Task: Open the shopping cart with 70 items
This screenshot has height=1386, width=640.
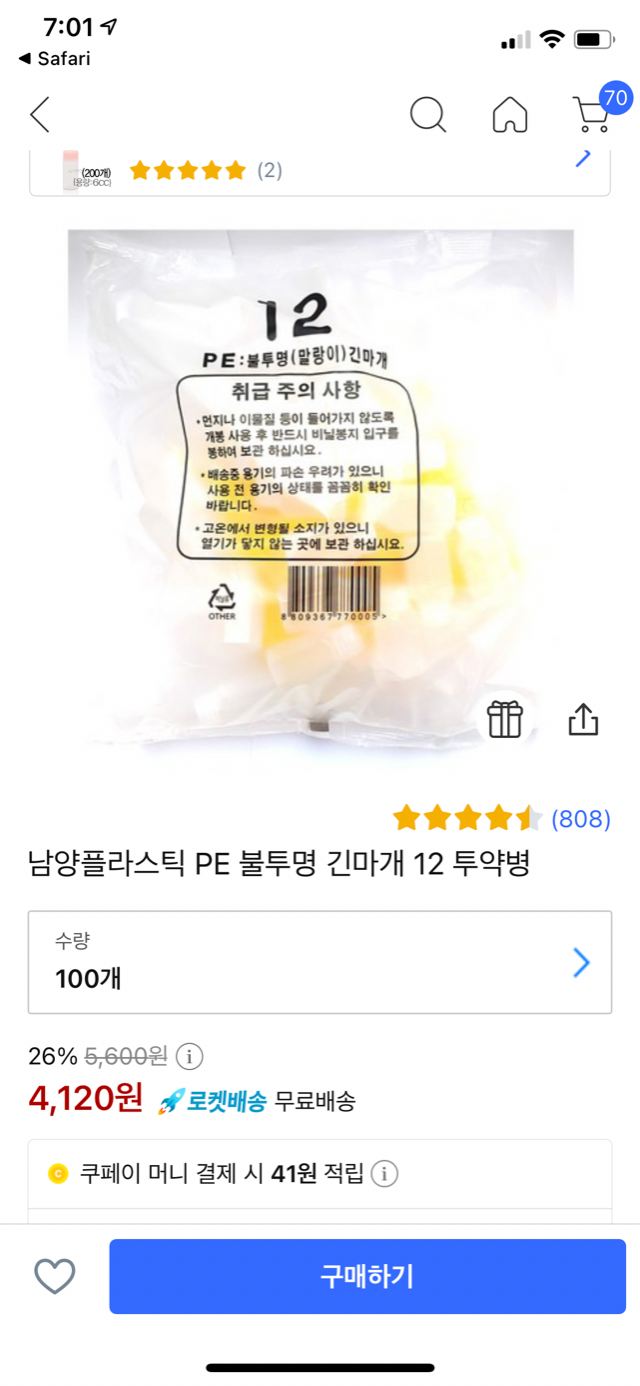Action: coord(592,113)
